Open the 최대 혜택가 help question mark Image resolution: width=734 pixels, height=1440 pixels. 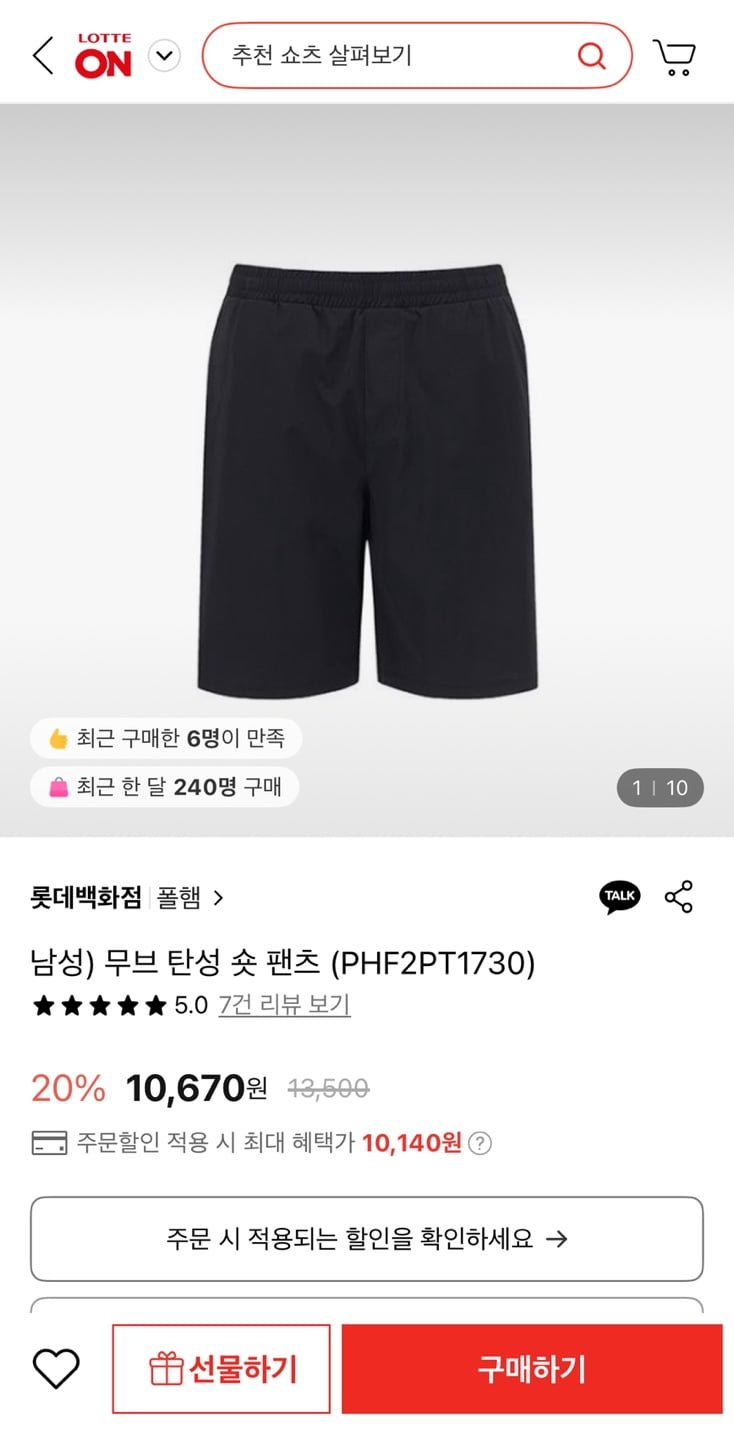(x=481, y=1143)
